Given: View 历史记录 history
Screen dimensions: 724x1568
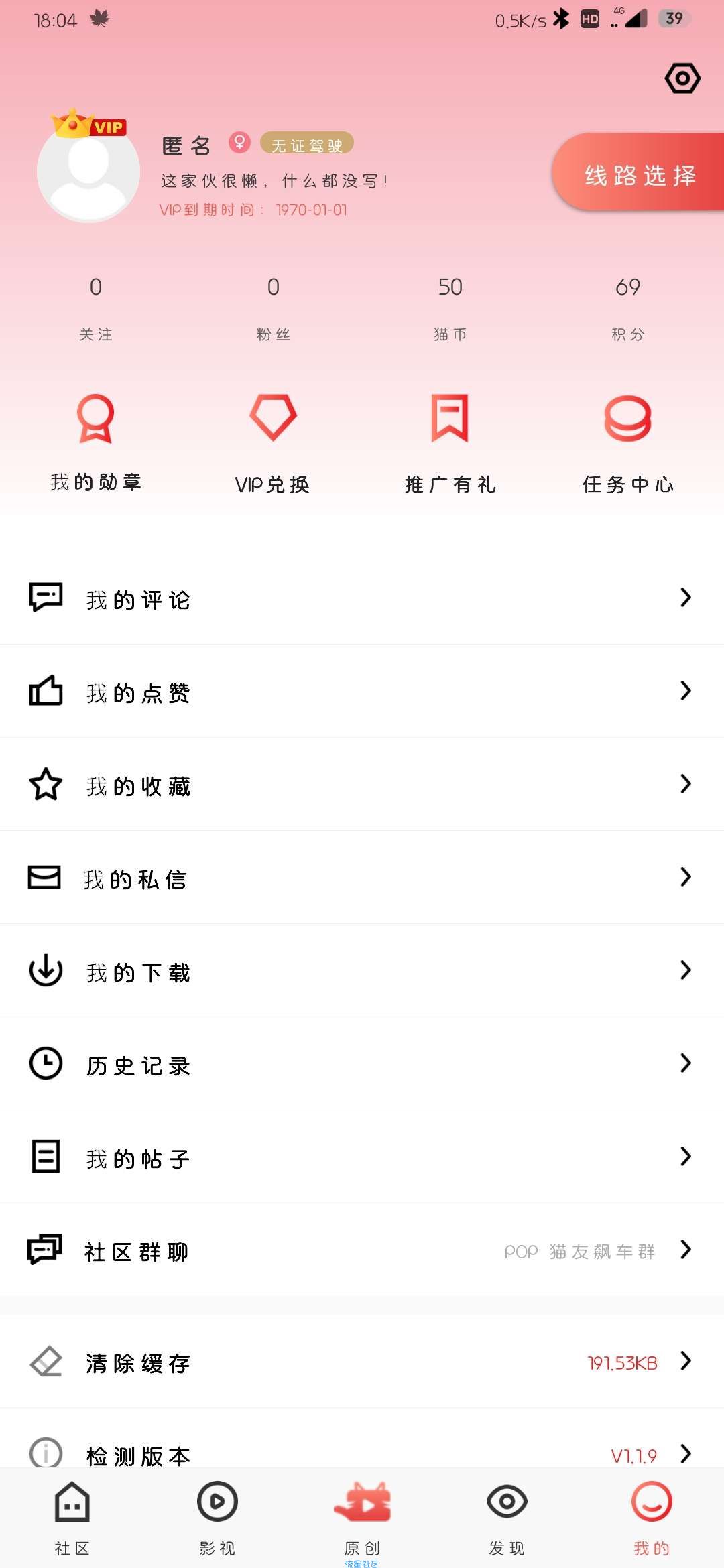Looking at the screenshot, I should (x=362, y=1063).
